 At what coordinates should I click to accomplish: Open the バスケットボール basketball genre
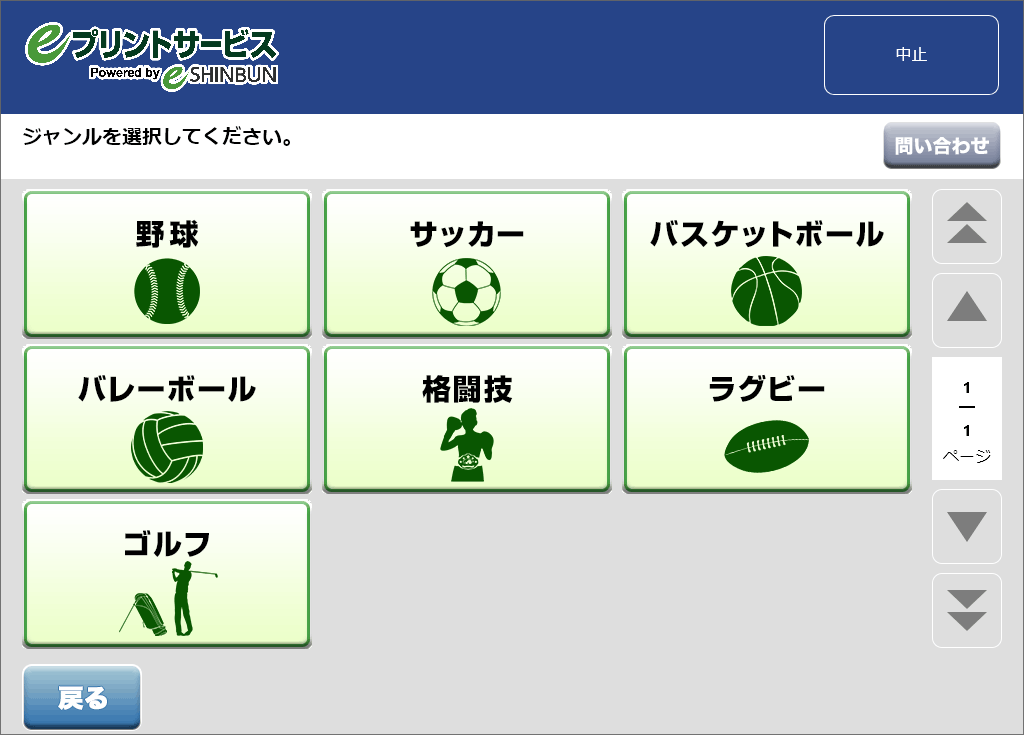767,264
